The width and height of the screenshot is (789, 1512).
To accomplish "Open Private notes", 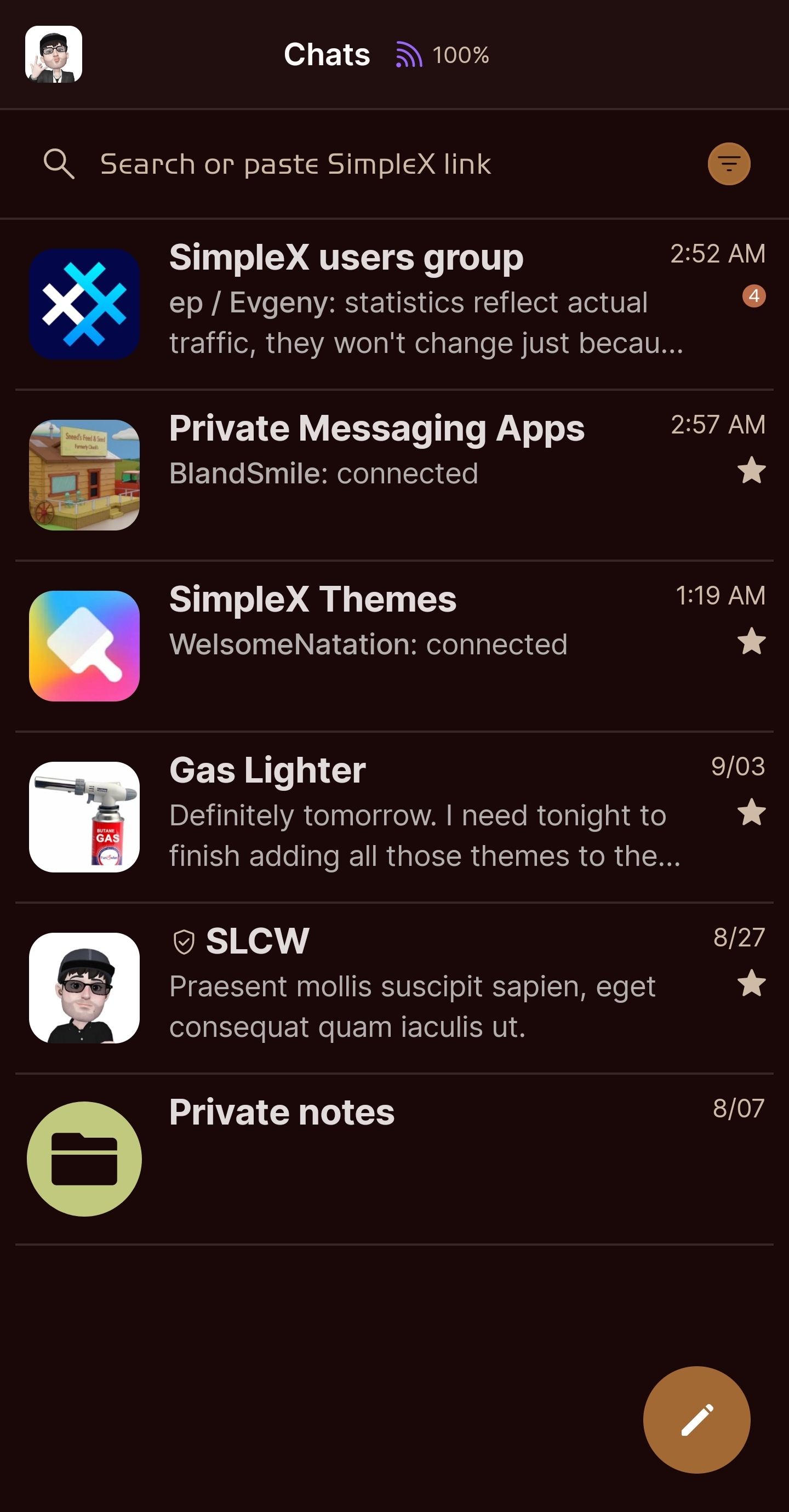I will coord(395,1158).
